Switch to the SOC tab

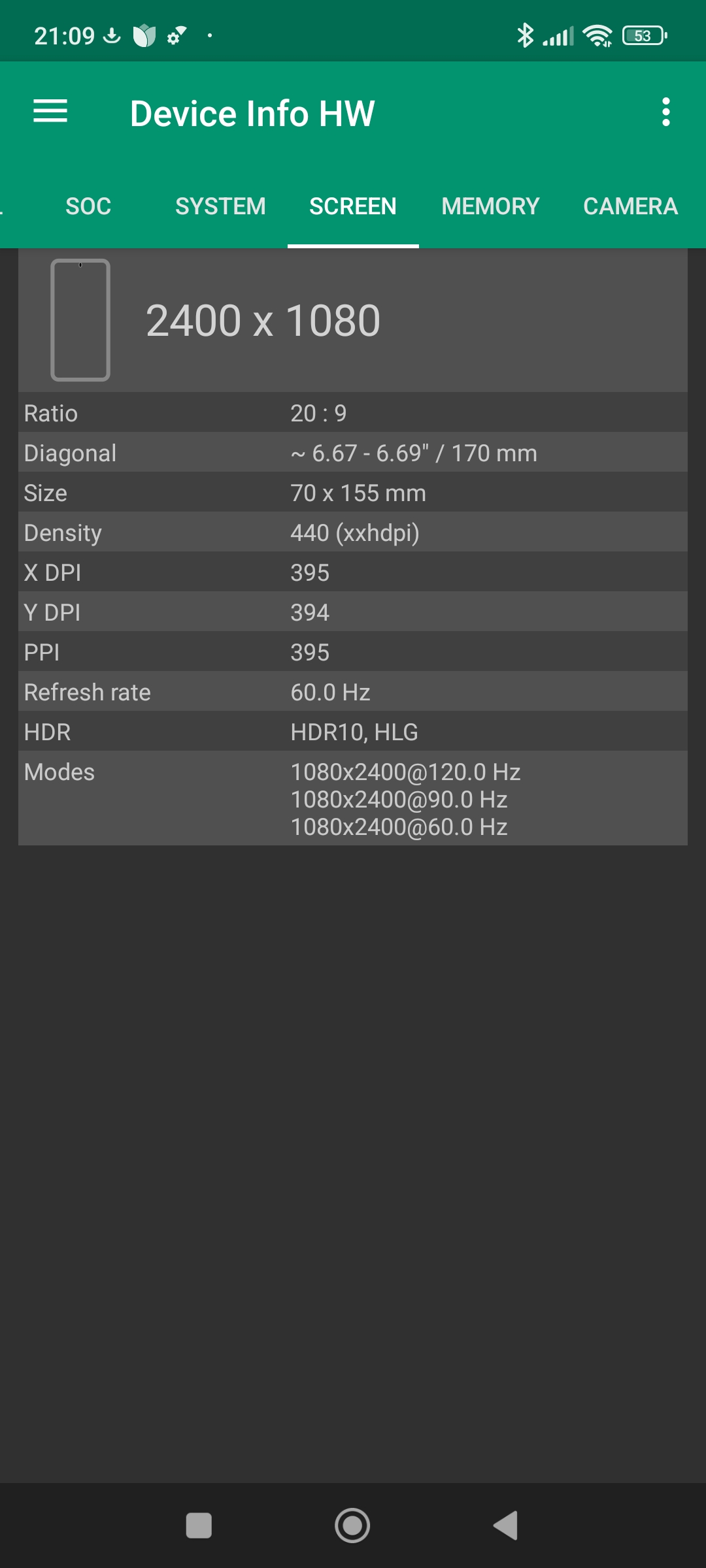(x=88, y=206)
